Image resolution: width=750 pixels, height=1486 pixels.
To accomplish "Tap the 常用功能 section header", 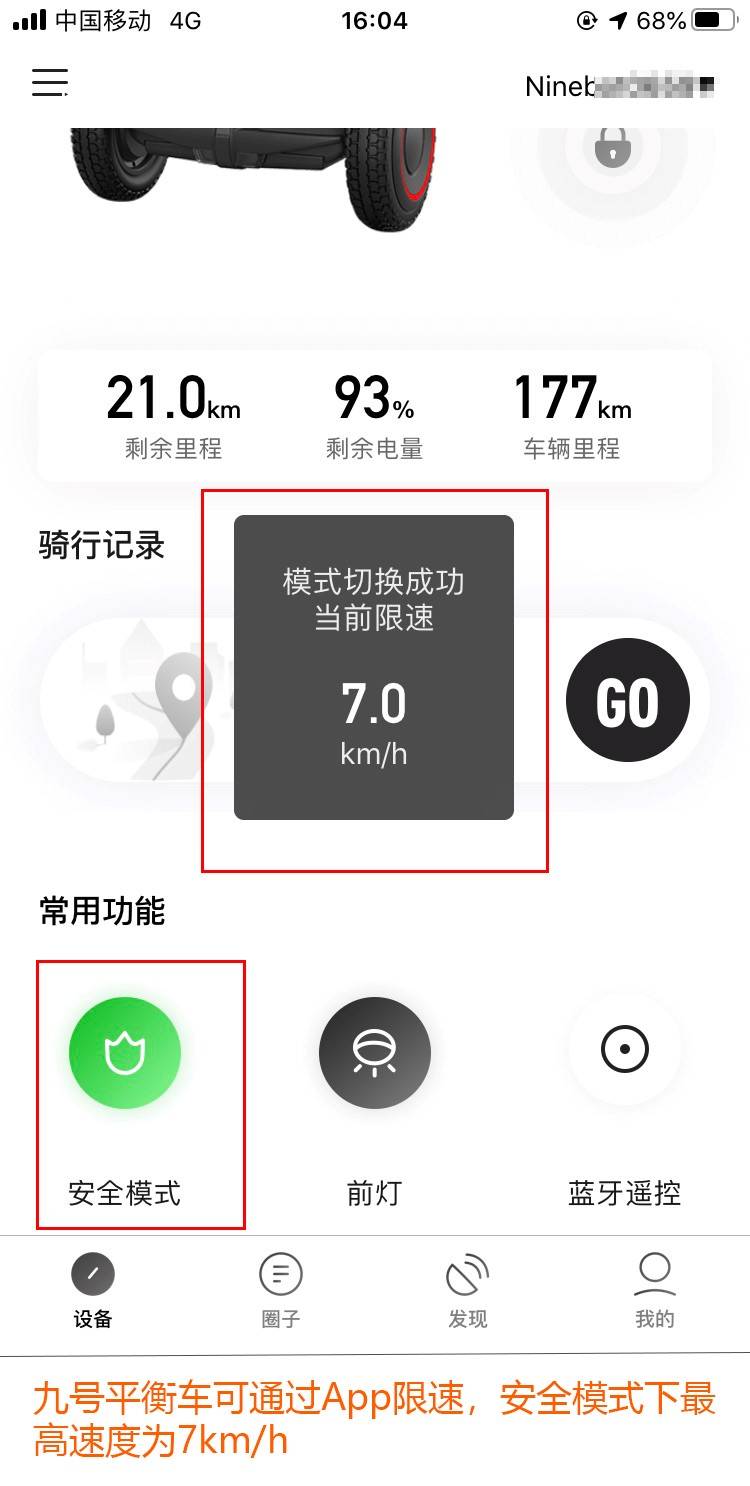I will 103,911.
